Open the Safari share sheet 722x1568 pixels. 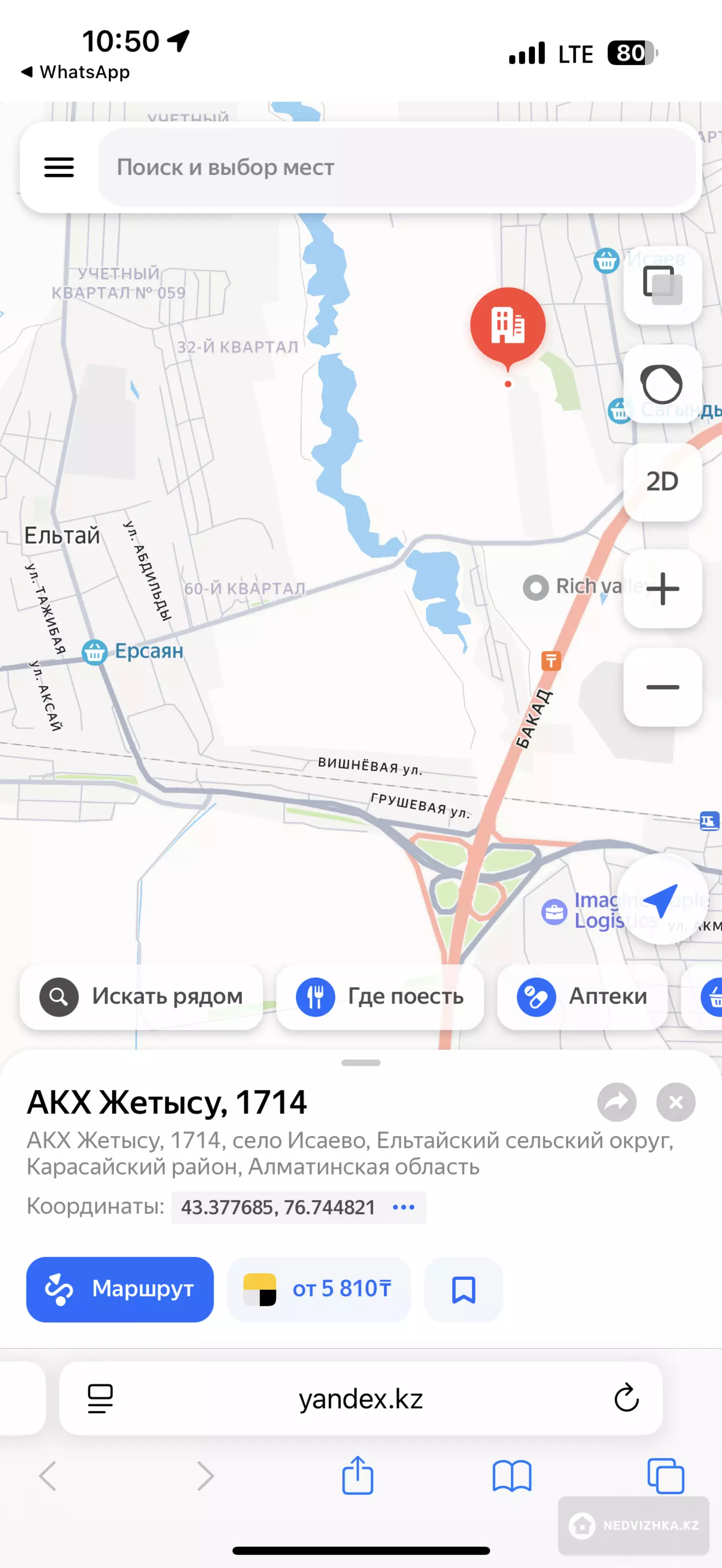pyautogui.click(x=357, y=1475)
